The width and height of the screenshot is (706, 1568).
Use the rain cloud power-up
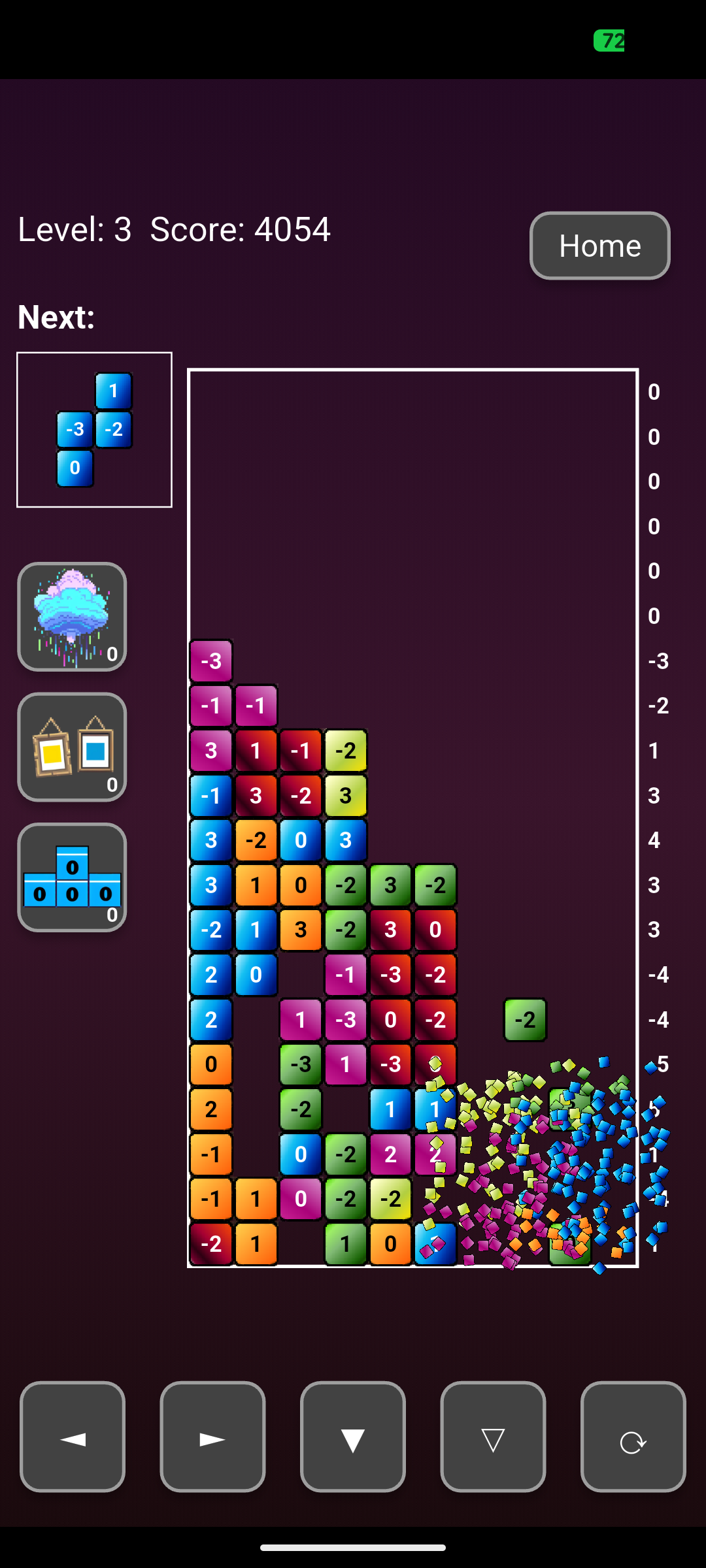(x=72, y=617)
